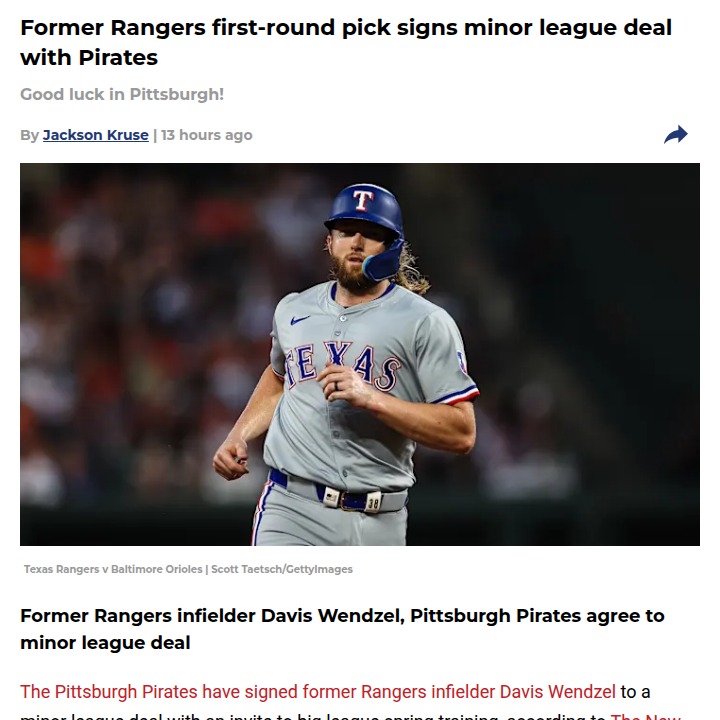Screen dimensions: 720x720
Task: Open the red Pirates signed Davis Wendzel link
Action: (x=318, y=691)
